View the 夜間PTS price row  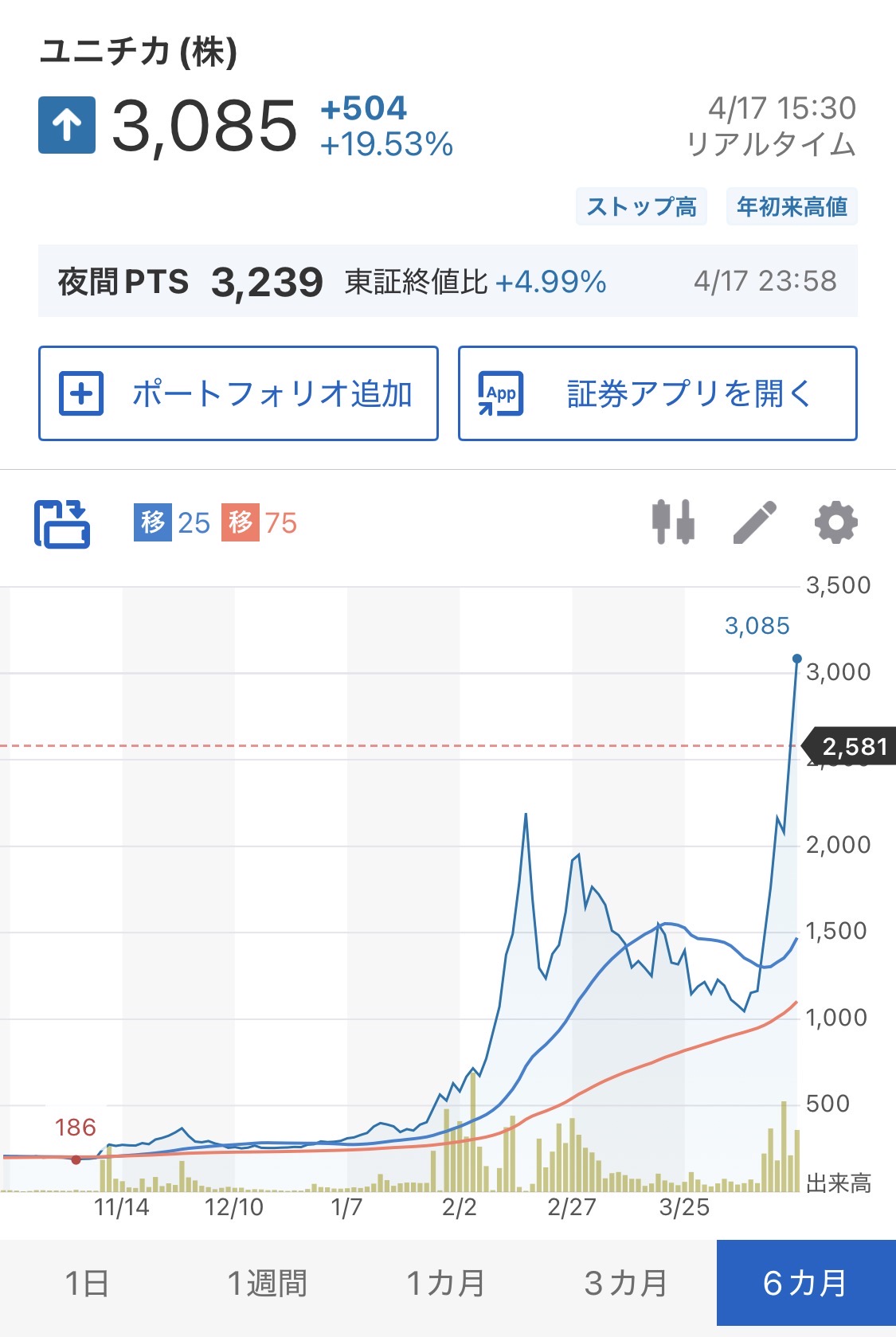tap(448, 281)
